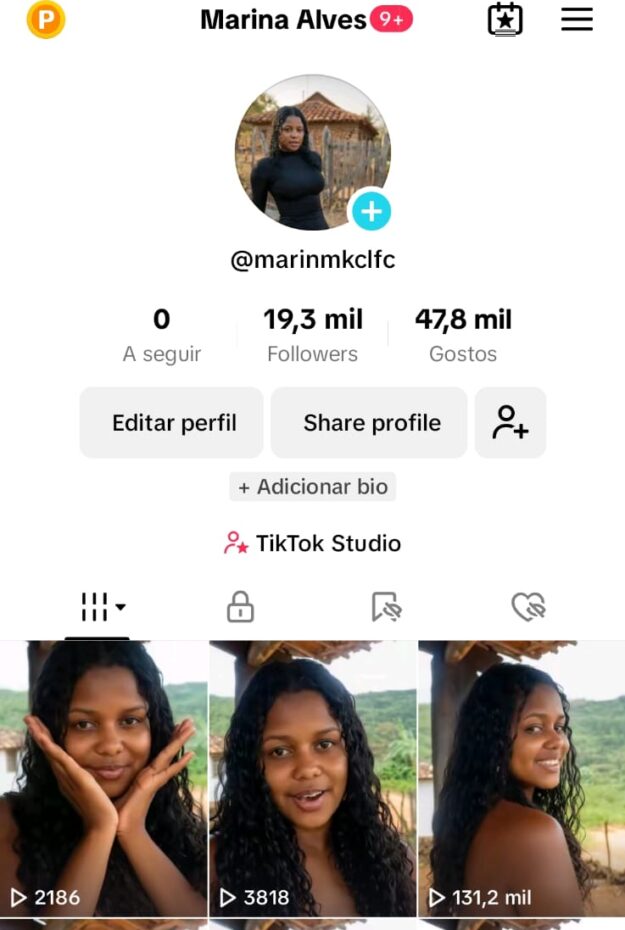Screen dimensions: 625x930
Task: Open TikTok Studio
Action: pyautogui.click(x=312, y=543)
